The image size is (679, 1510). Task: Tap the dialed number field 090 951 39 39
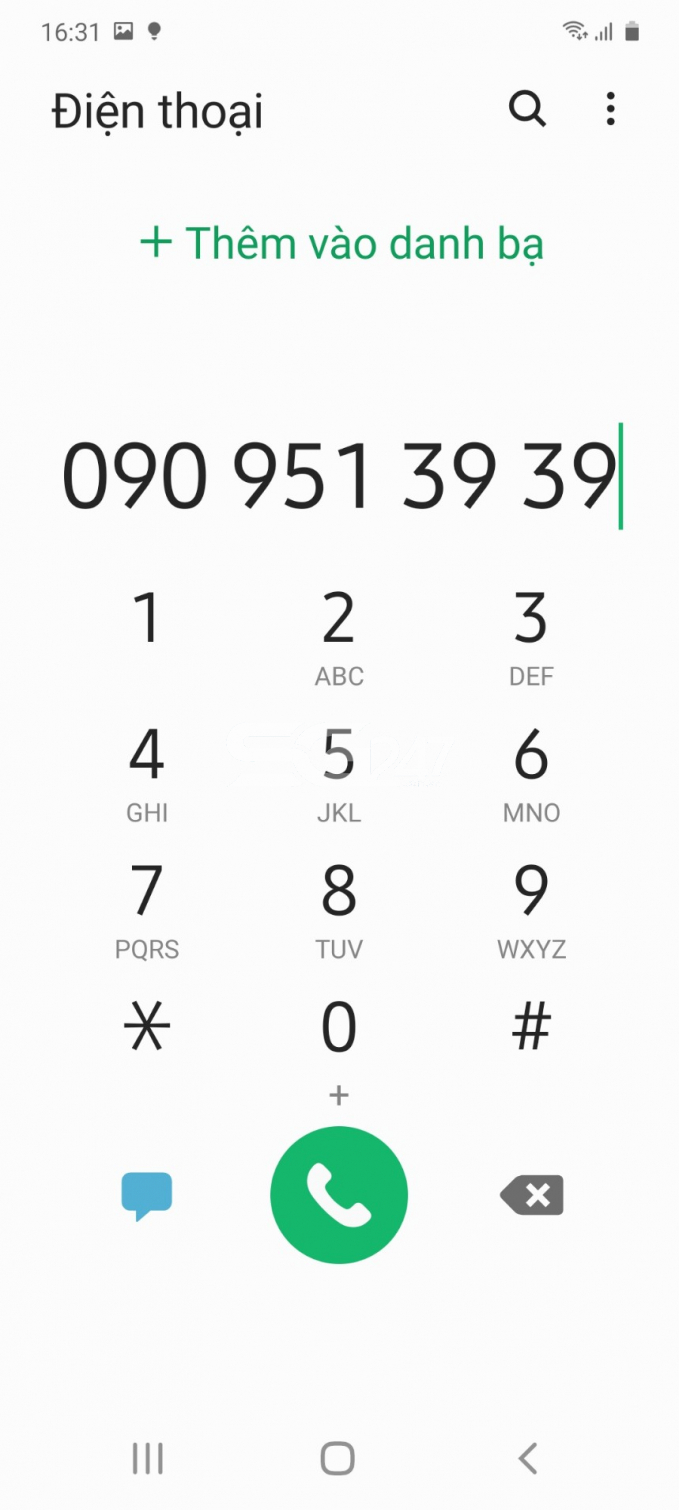coord(339,476)
